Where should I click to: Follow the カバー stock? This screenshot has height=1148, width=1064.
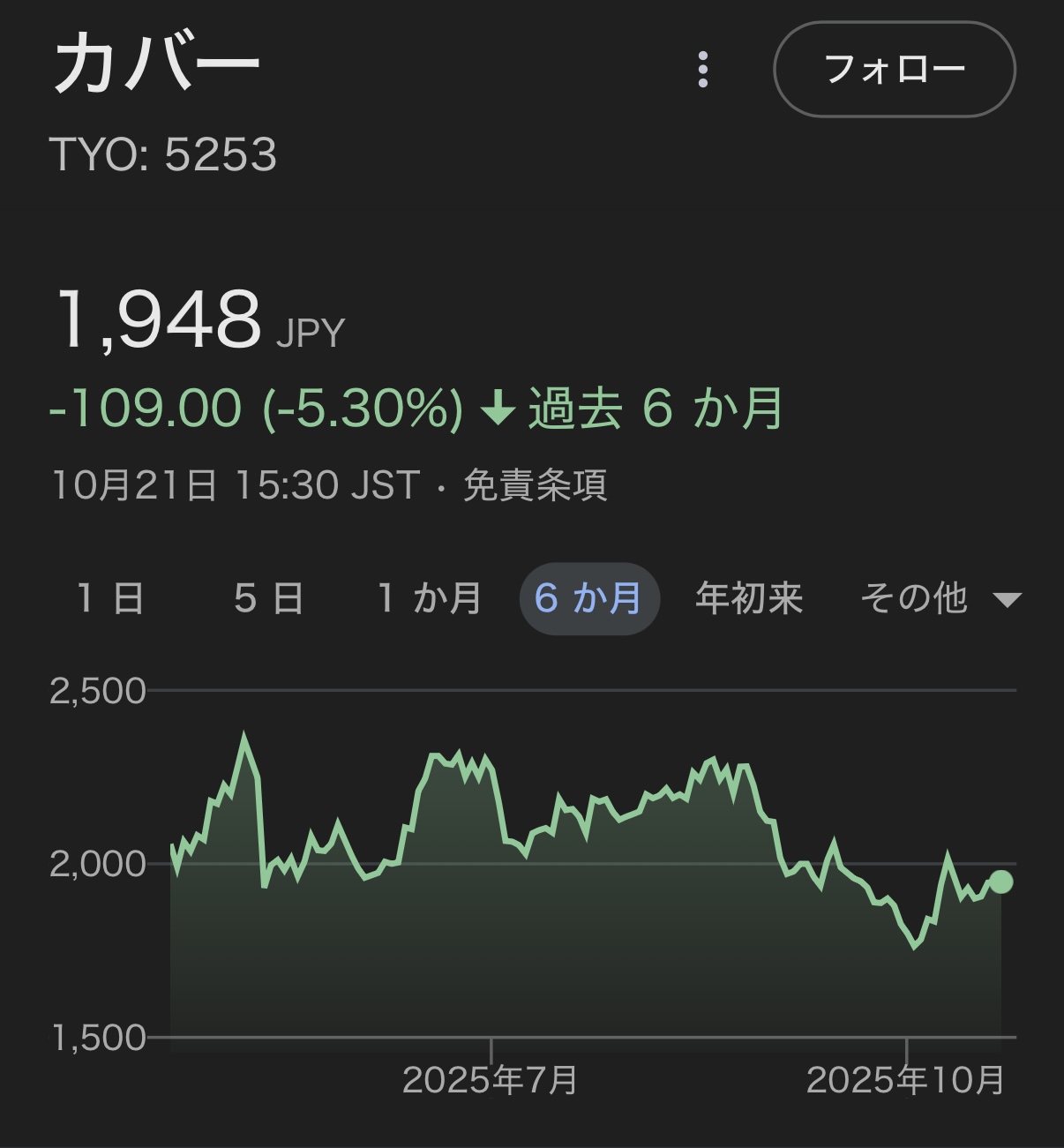pos(894,69)
